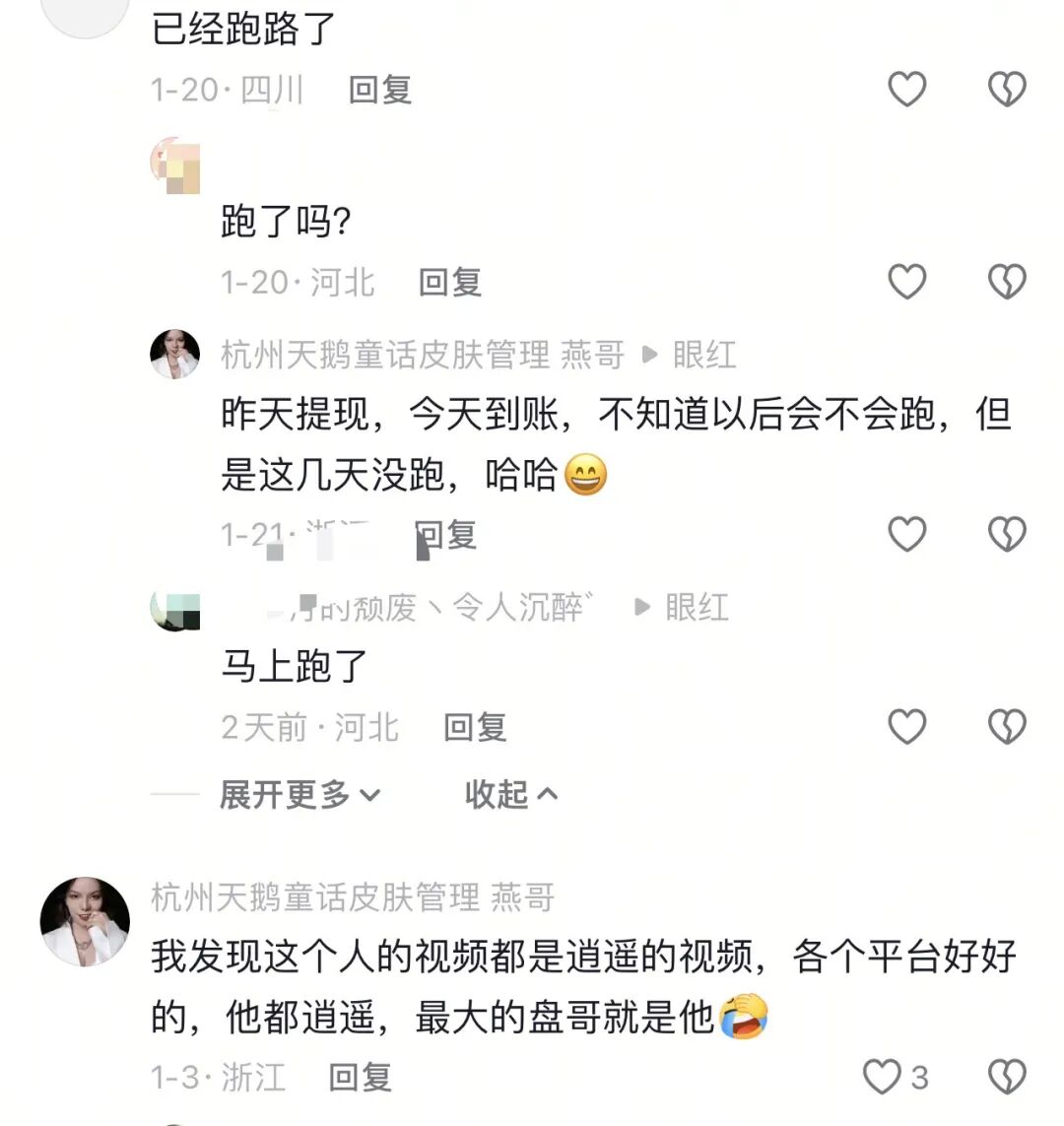Dislike the comment "马上跑了"
This screenshot has width=1064, height=1126.
[1007, 727]
